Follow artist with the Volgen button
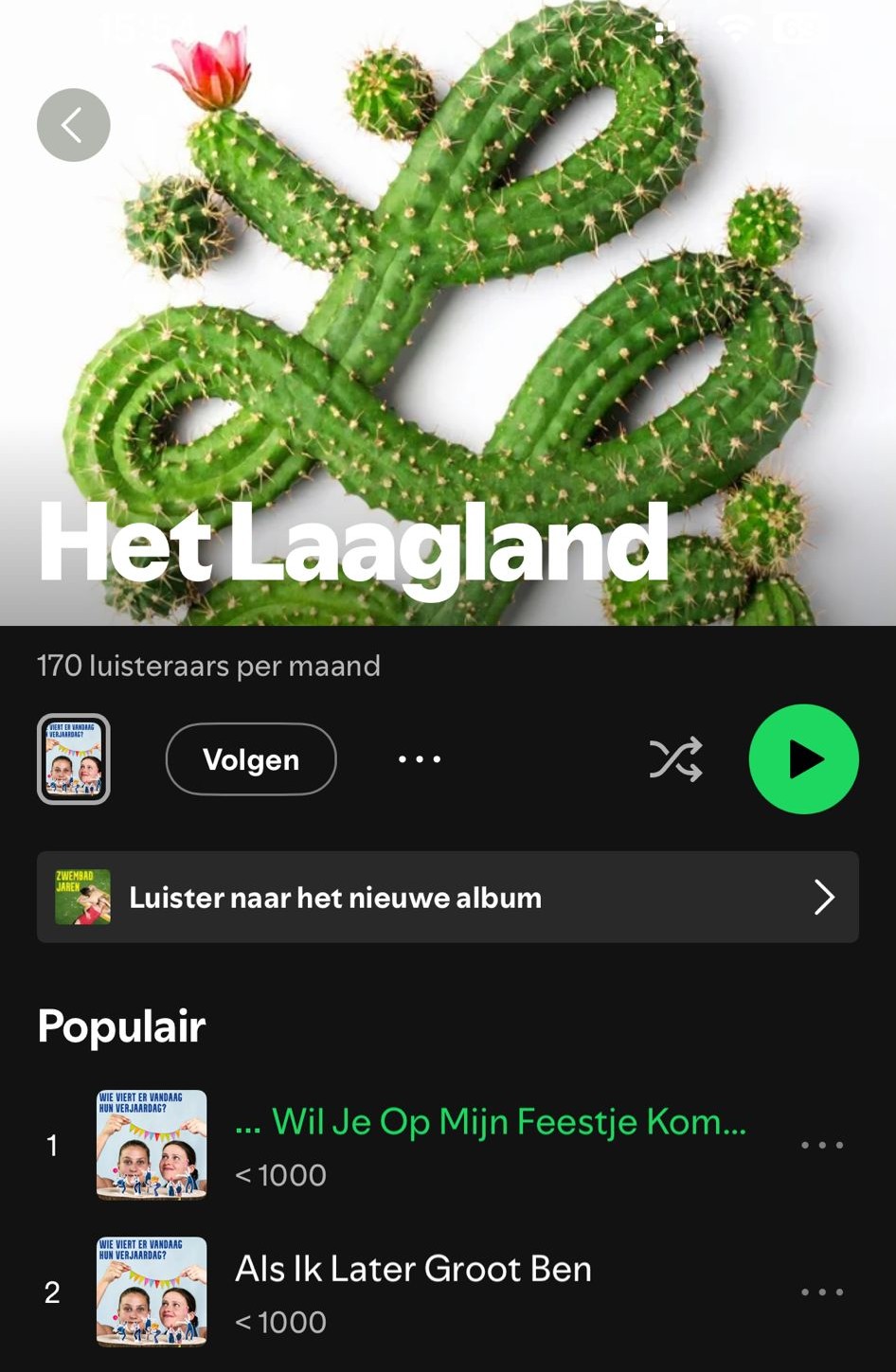Screen dimensions: 896x1372 (251, 759)
